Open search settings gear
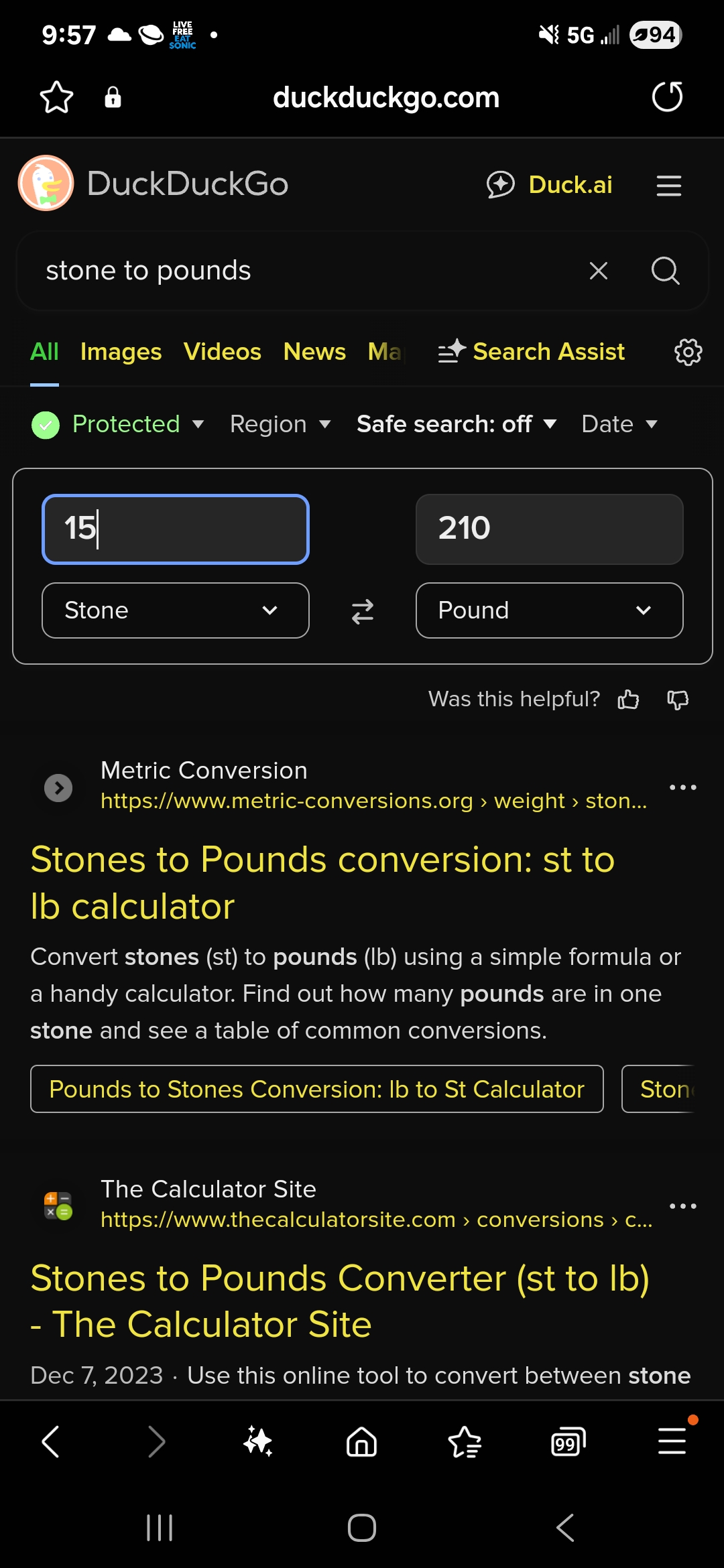 pos(688,352)
